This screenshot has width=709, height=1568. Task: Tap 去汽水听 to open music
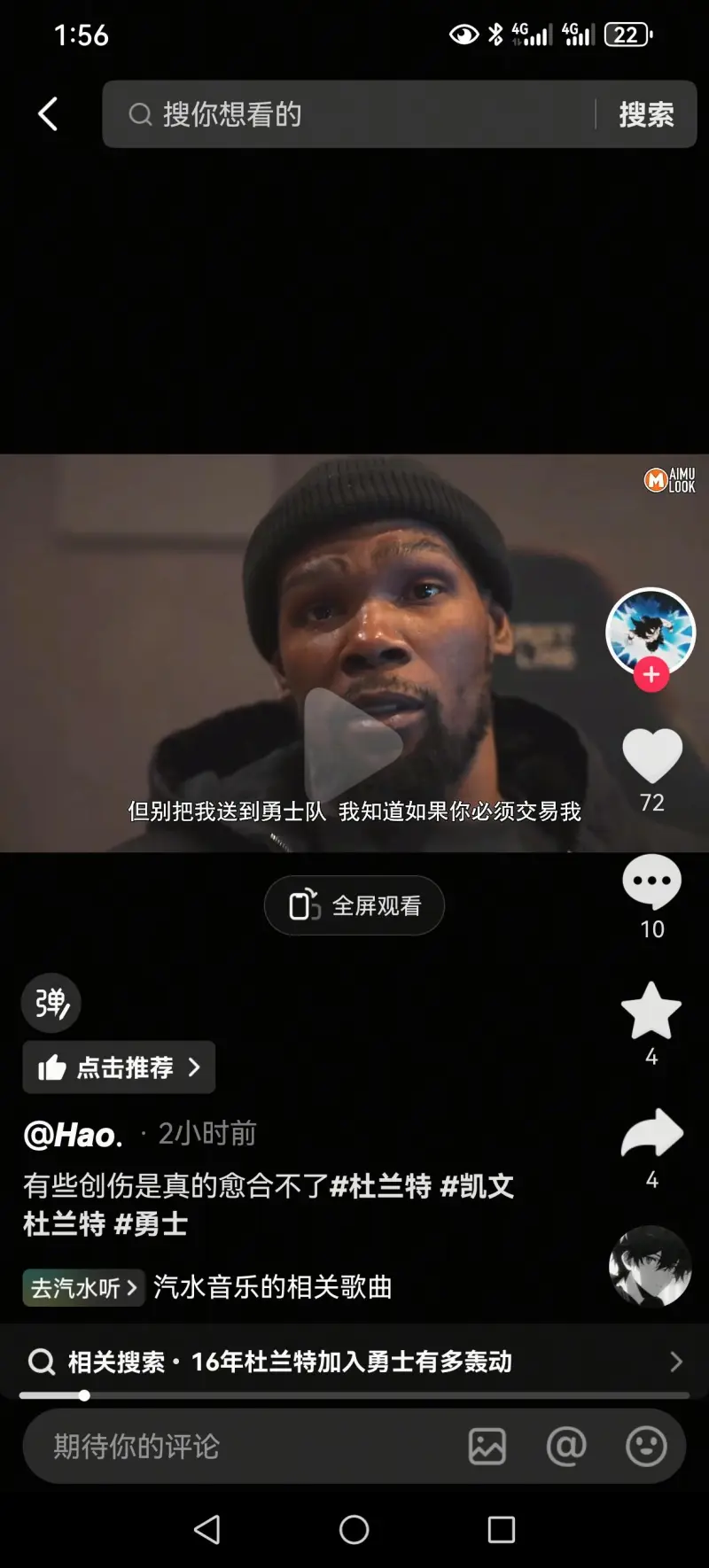tap(83, 1287)
